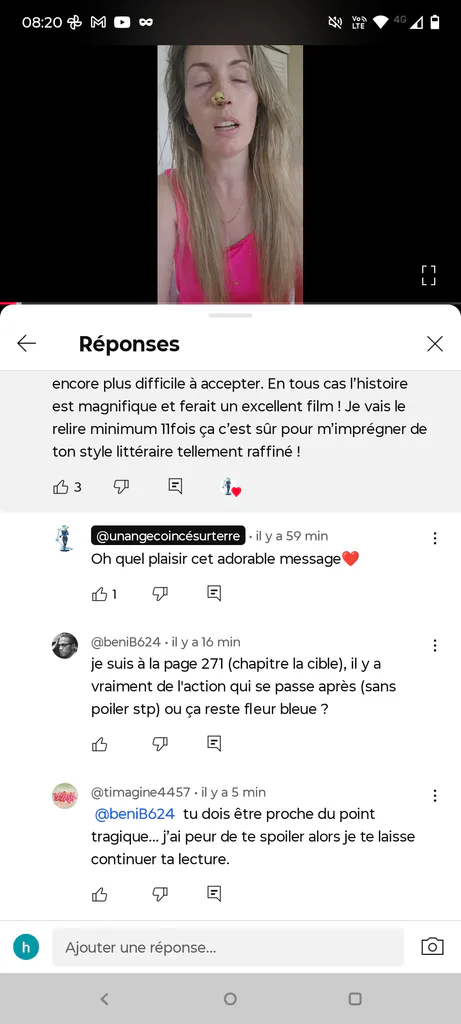The width and height of the screenshot is (461, 1024).
Task: Open the camera icon beside reply field
Action: [x=432, y=947]
